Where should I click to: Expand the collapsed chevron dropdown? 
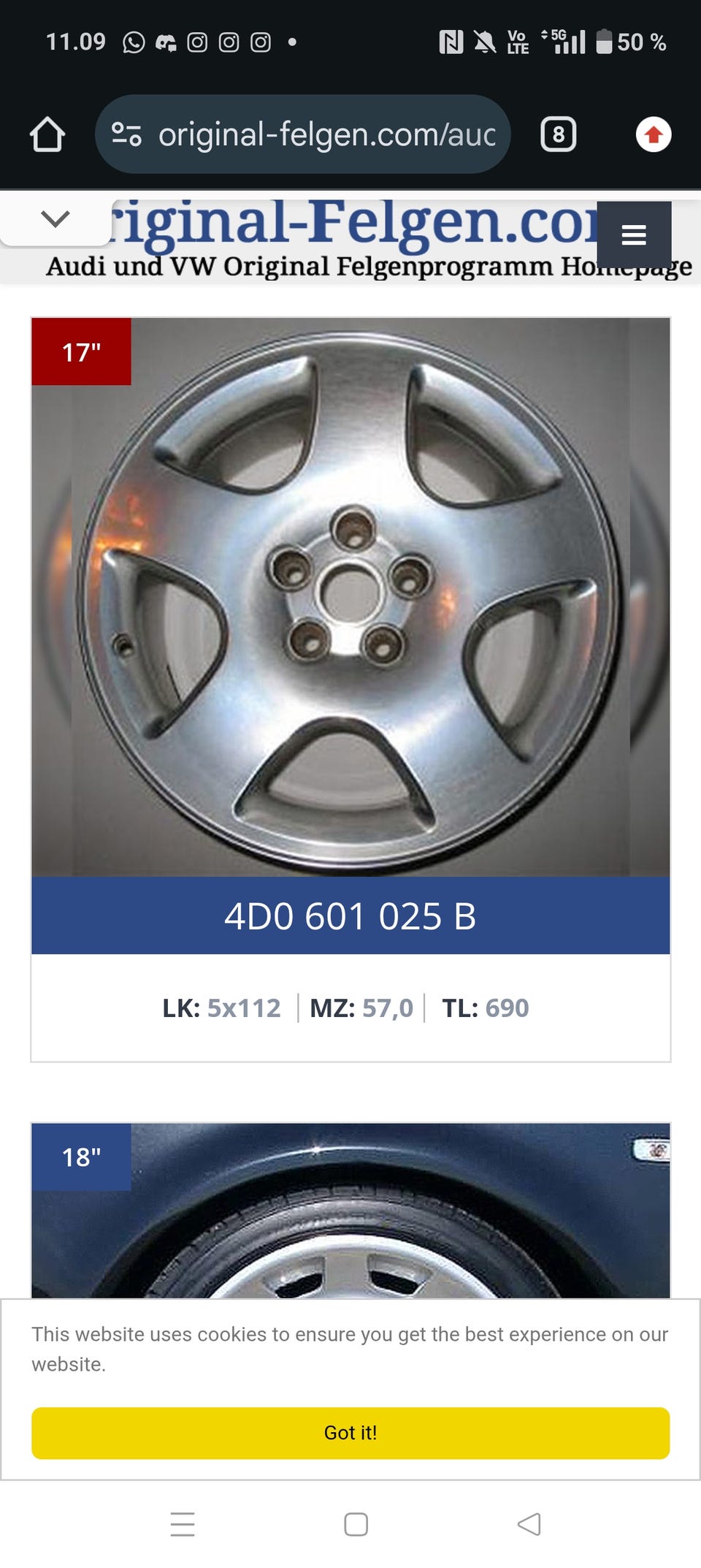(55, 218)
